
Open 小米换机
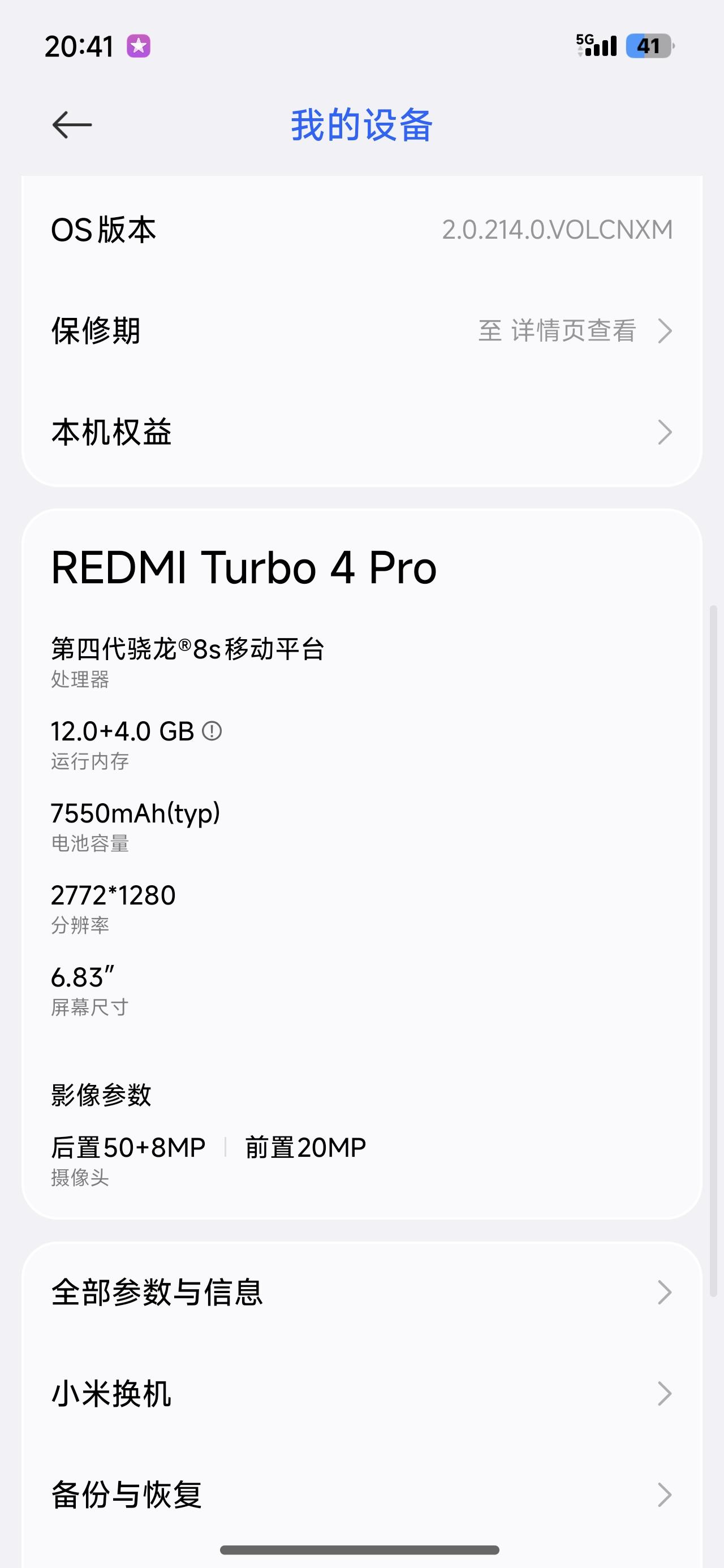click(361, 1394)
